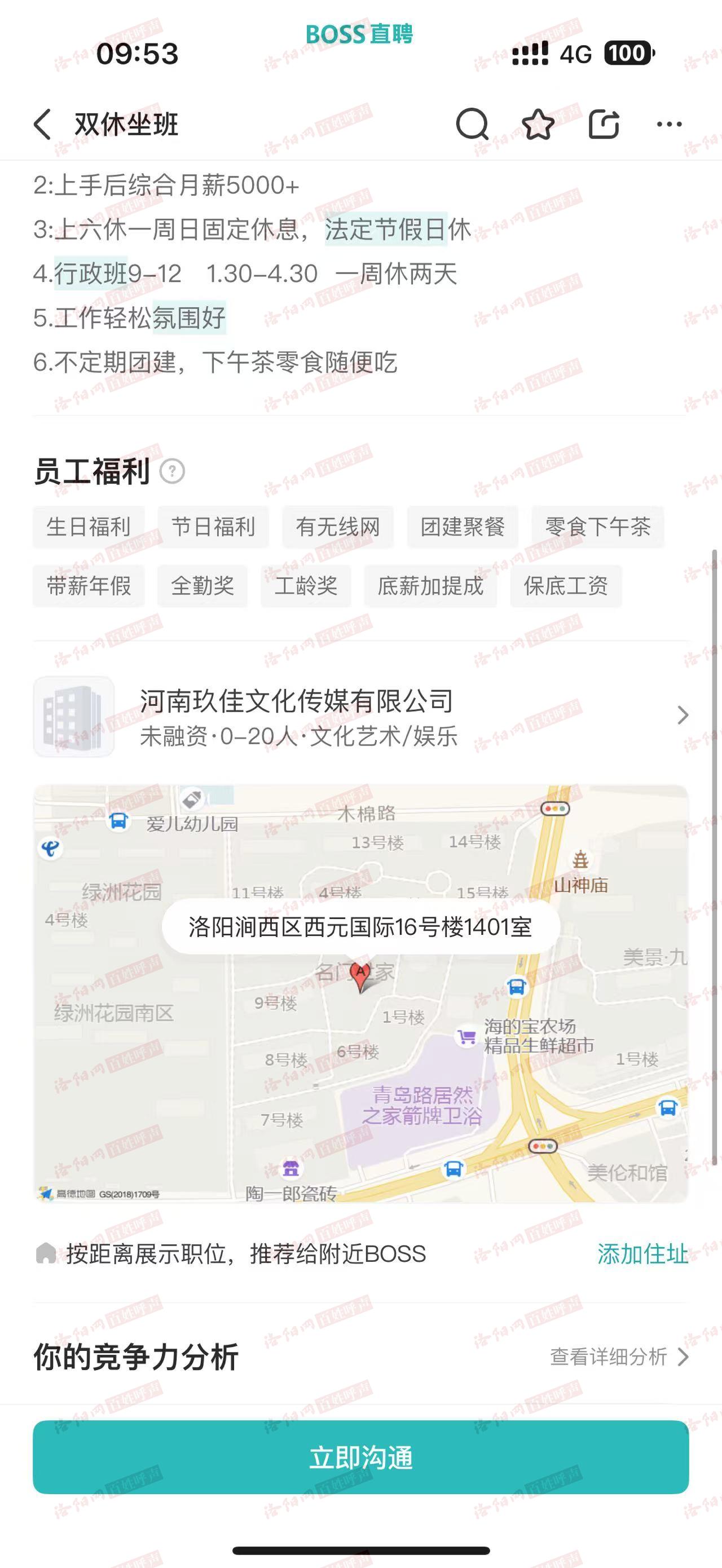Viewport: 722px width, 1568px height.
Task: Open the search icon in the top bar
Action: pos(473,125)
